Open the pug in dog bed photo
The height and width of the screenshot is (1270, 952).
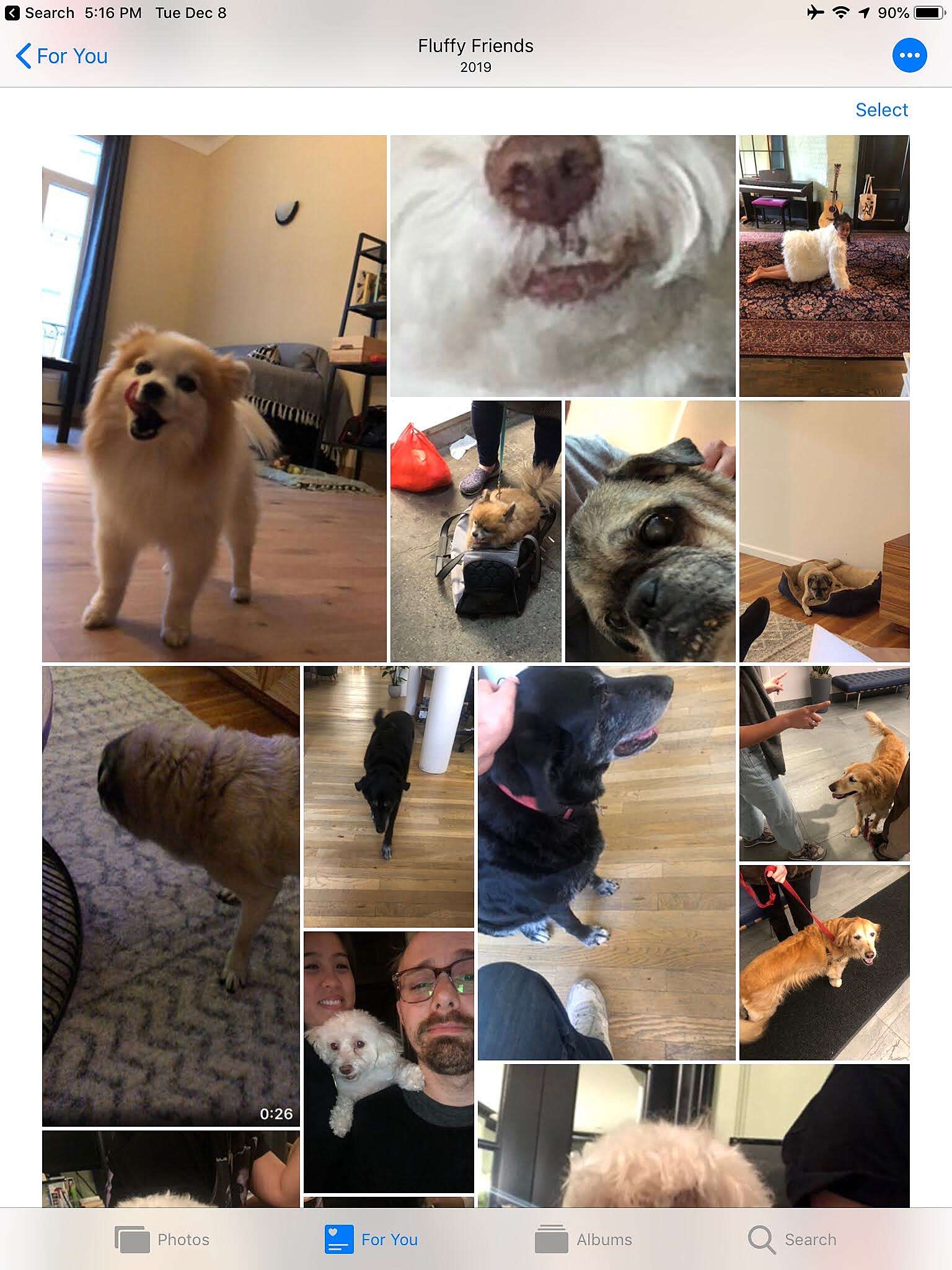click(x=824, y=531)
